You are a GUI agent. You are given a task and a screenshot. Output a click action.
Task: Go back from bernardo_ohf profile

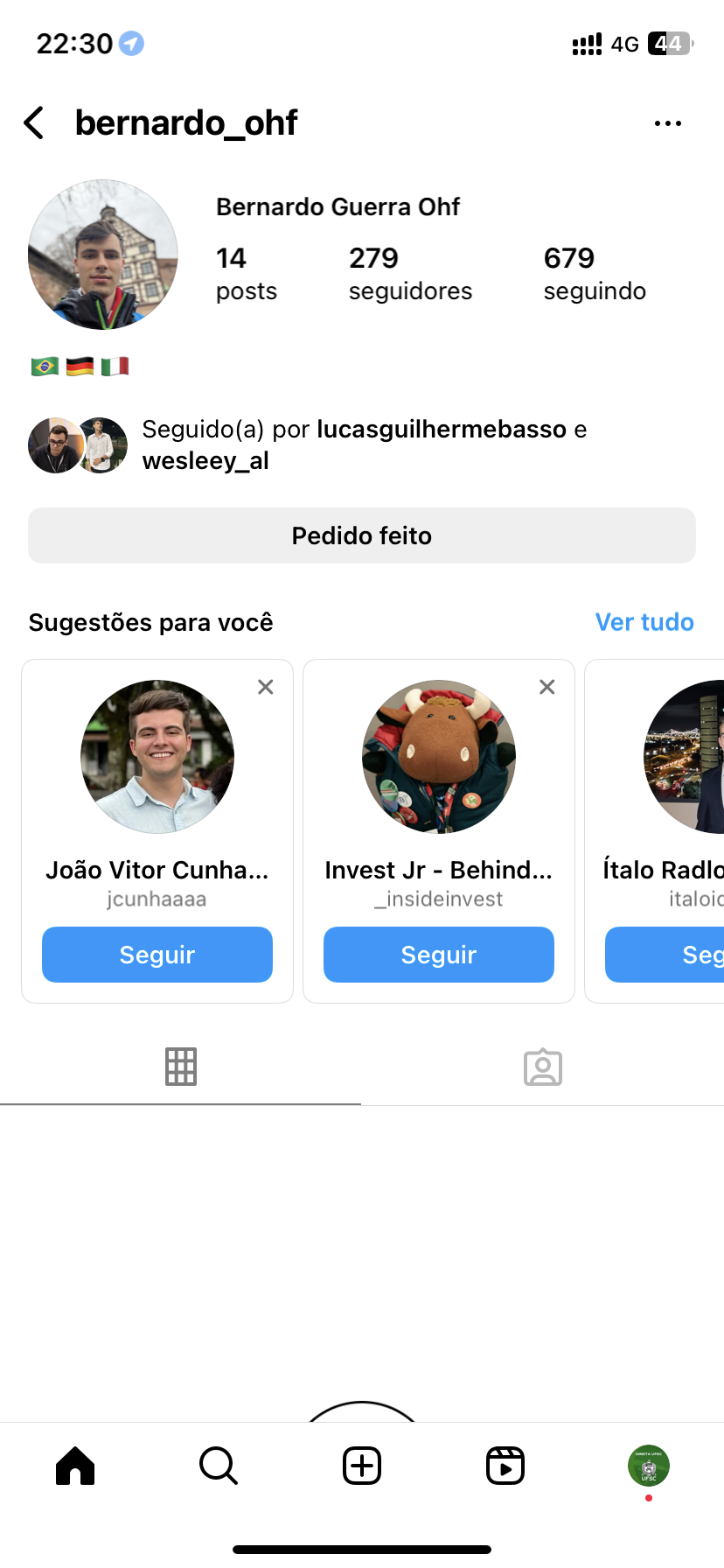34,123
